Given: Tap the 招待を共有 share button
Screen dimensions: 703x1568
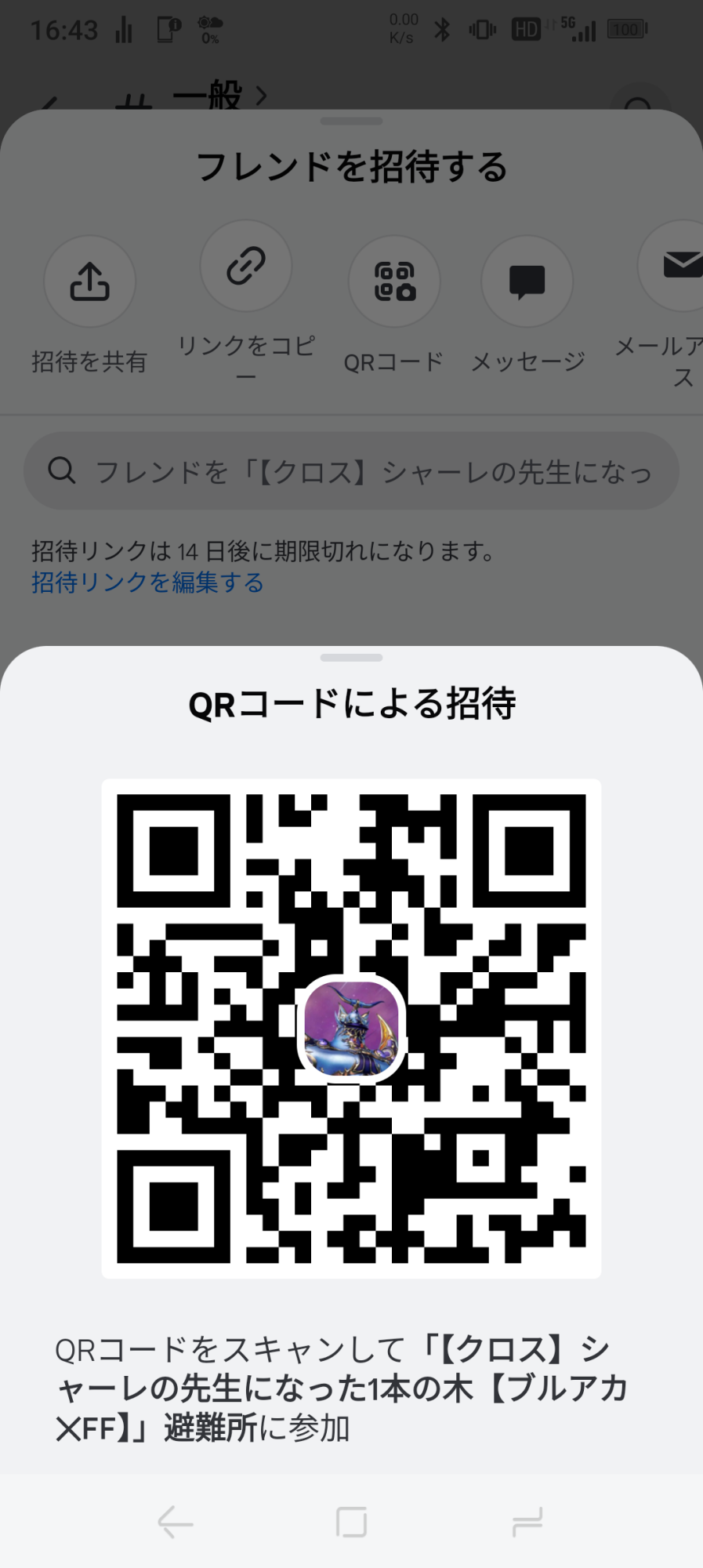Looking at the screenshot, I should pyautogui.click(x=89, y=281).
